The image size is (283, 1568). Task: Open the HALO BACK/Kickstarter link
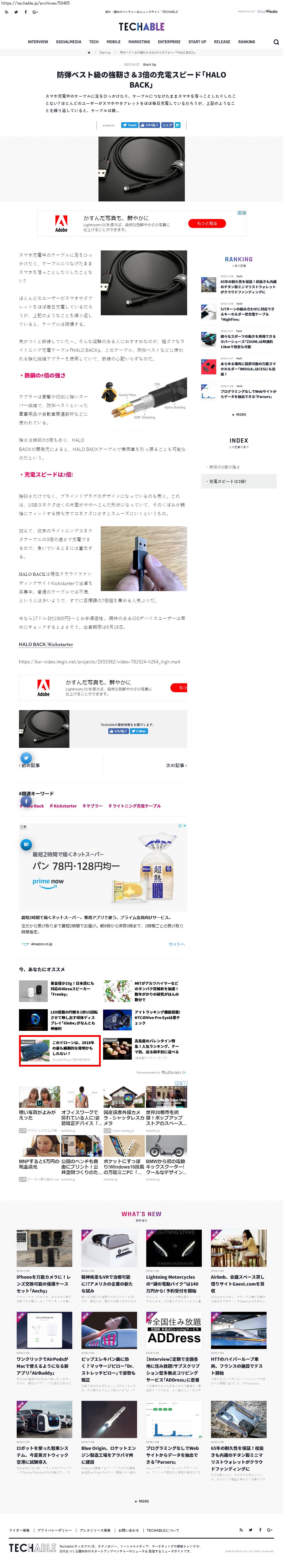click(x=46, y=644)
